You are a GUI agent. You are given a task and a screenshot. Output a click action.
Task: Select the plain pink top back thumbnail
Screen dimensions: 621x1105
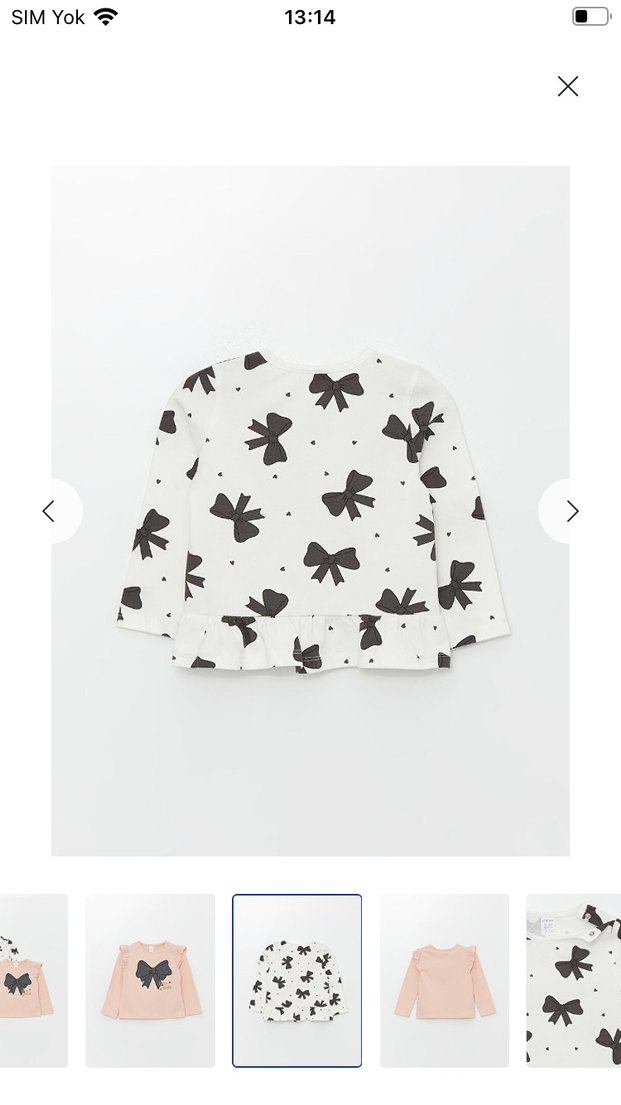point(444,980)
